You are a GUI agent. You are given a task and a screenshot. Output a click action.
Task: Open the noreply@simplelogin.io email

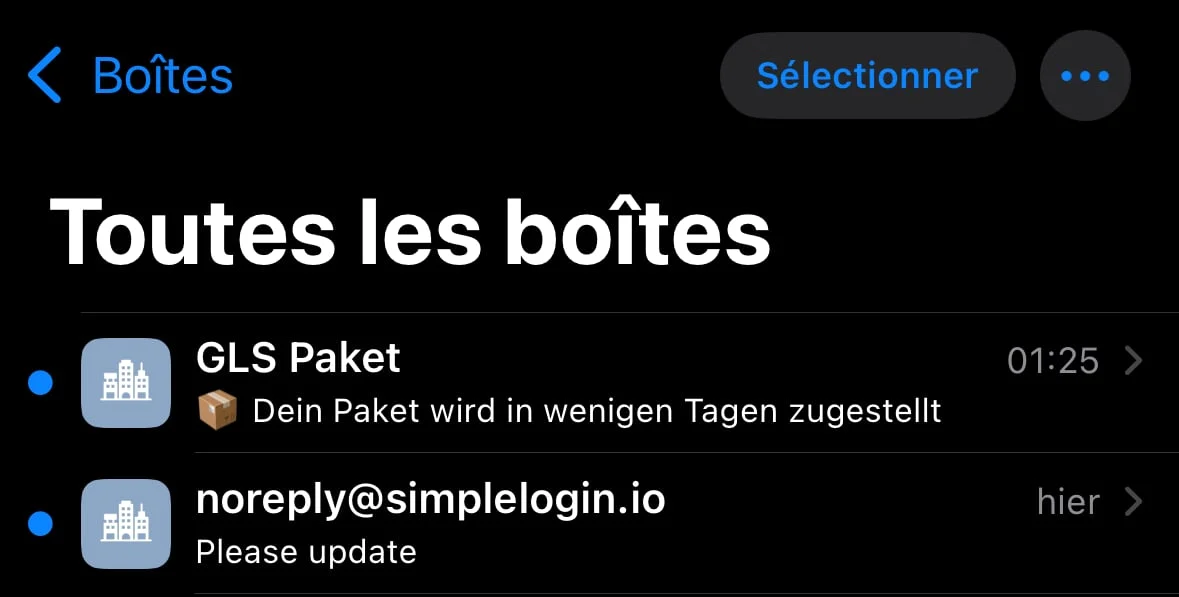coord(600,523)
